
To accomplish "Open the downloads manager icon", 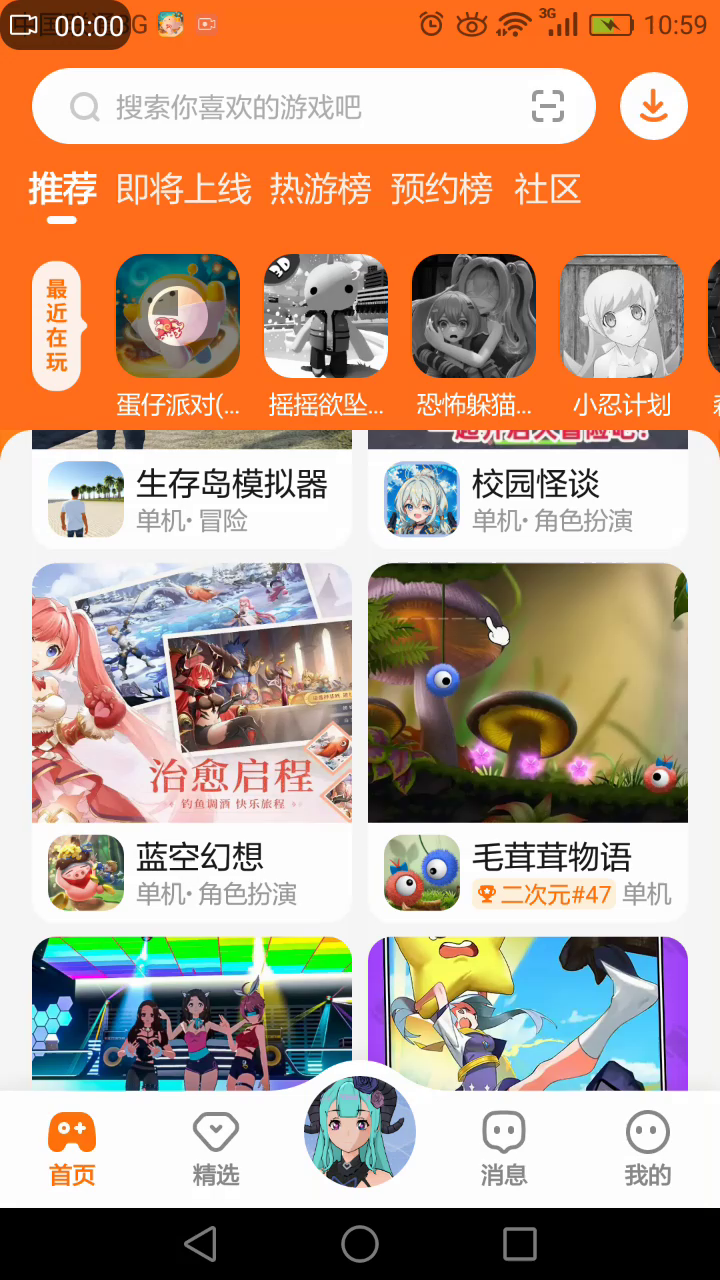I will coord(653,107).
